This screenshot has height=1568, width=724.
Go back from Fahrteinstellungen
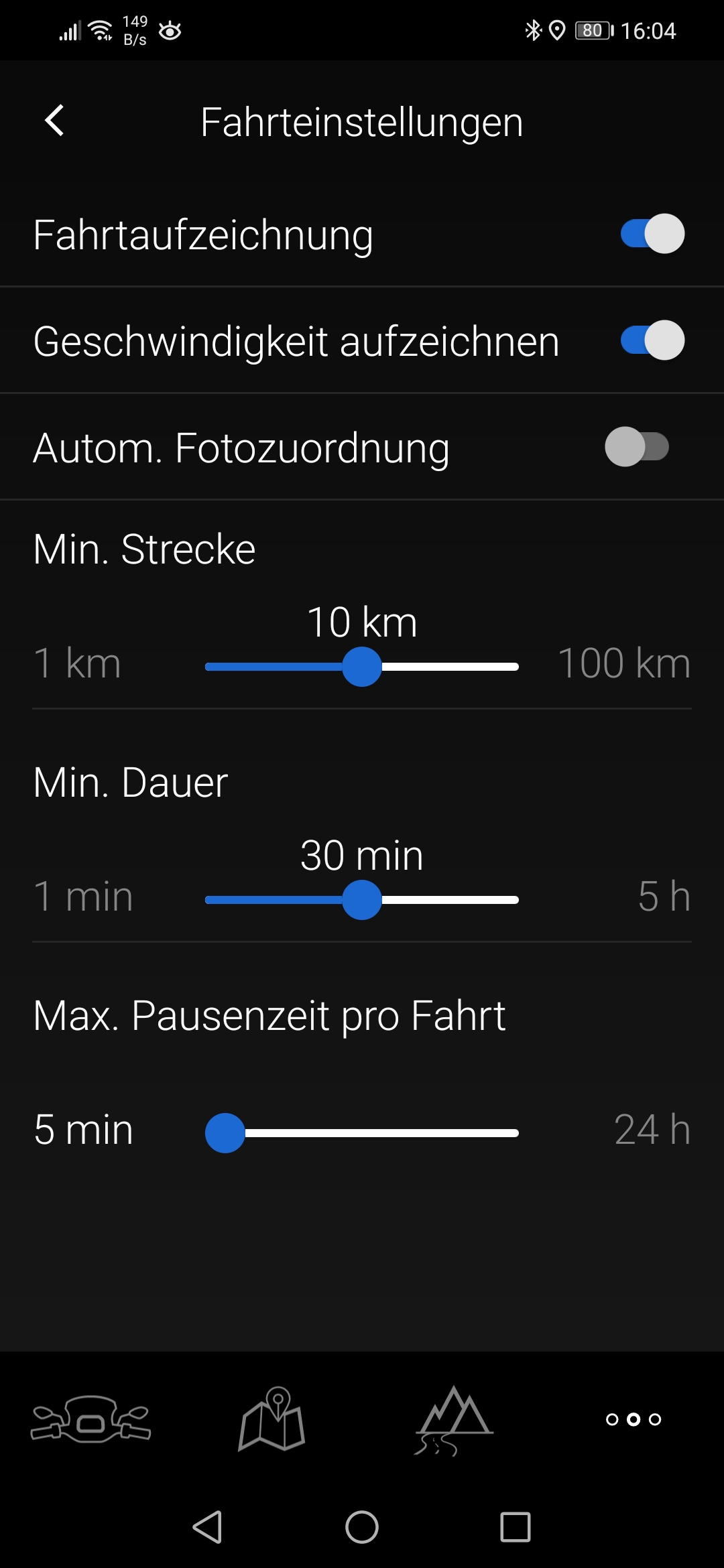coord(54,121)
